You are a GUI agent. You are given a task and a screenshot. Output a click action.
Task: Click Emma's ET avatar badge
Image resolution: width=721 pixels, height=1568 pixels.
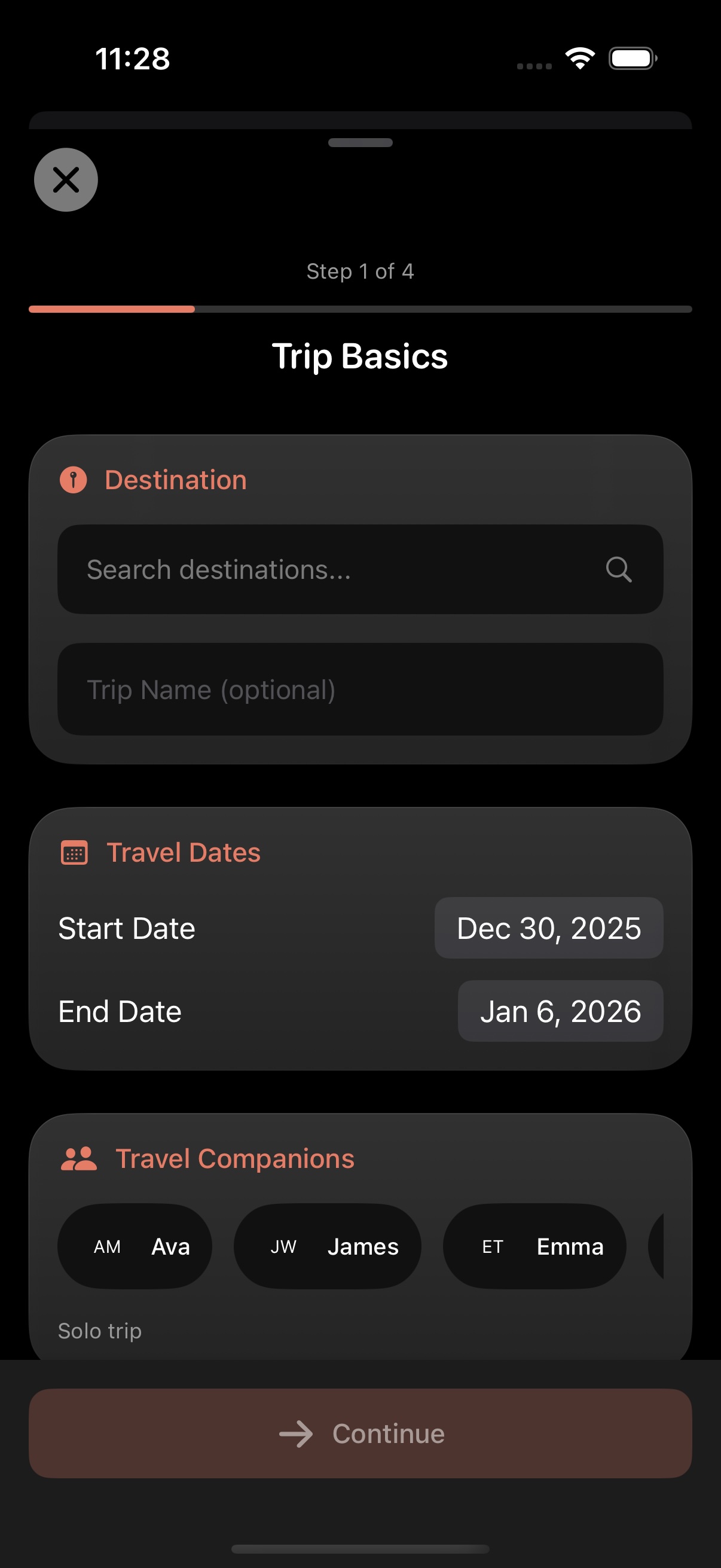tap(492, 1247)
